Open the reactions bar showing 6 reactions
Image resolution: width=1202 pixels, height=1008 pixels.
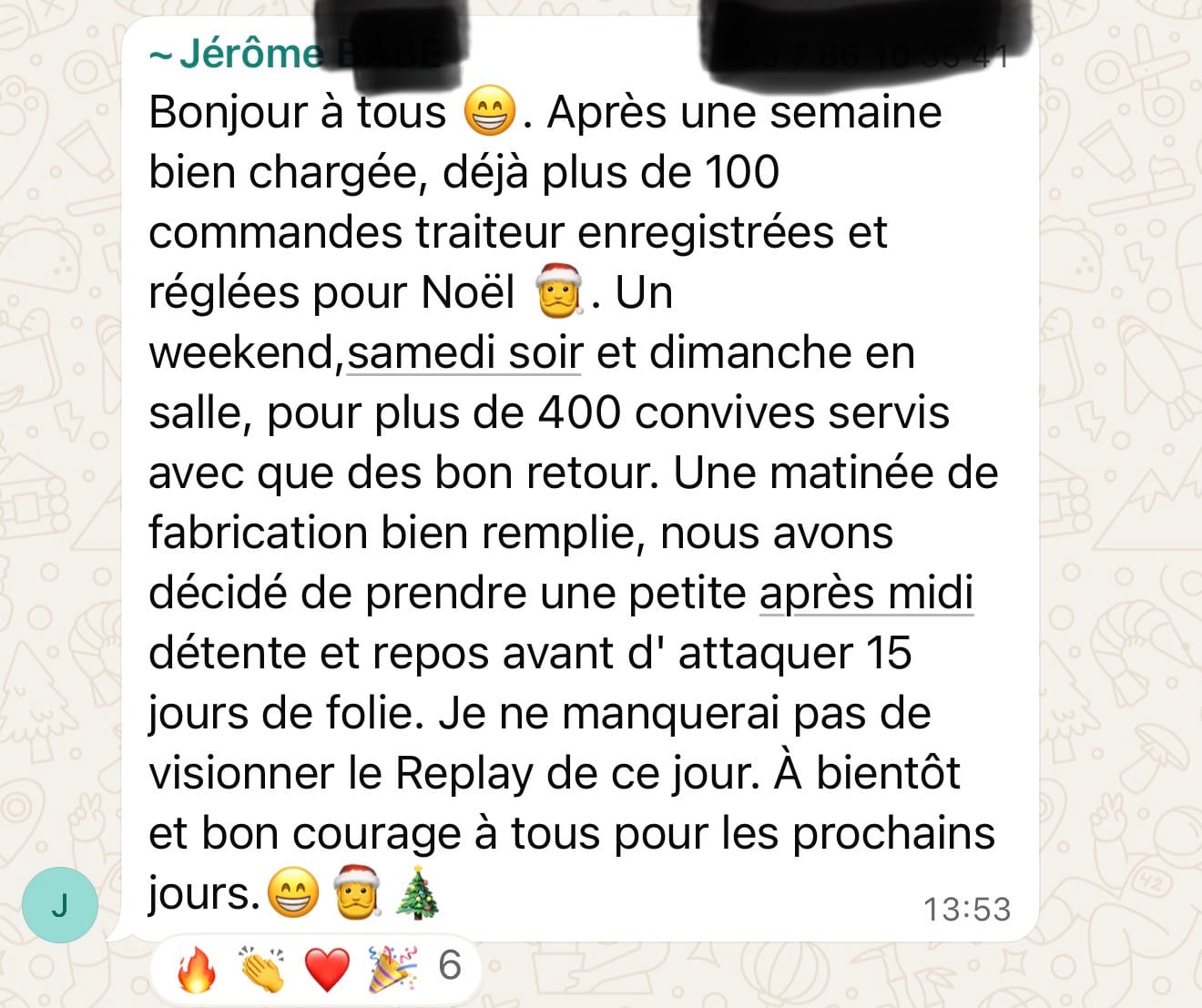(316, 967)
